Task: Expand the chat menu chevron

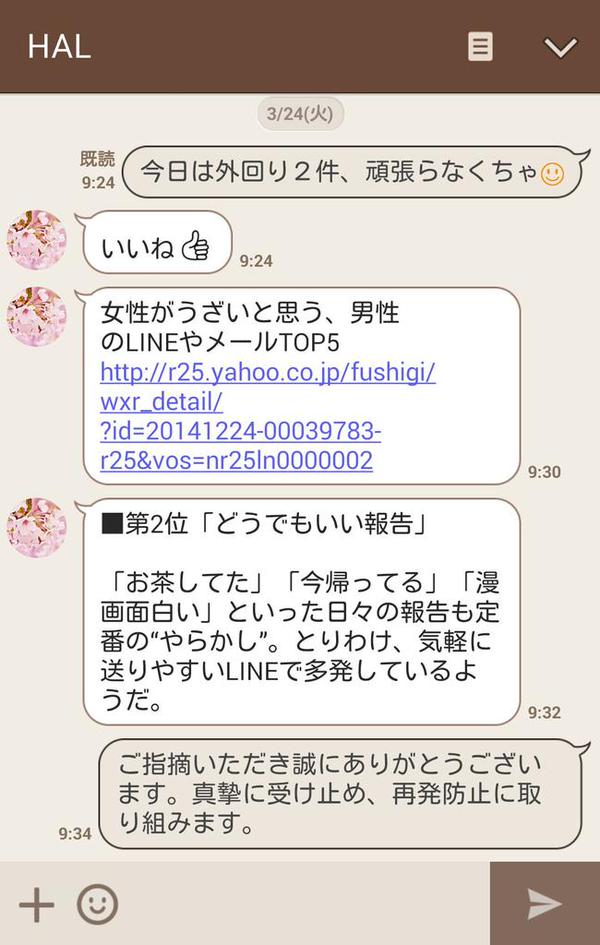Action: point(560,46)
